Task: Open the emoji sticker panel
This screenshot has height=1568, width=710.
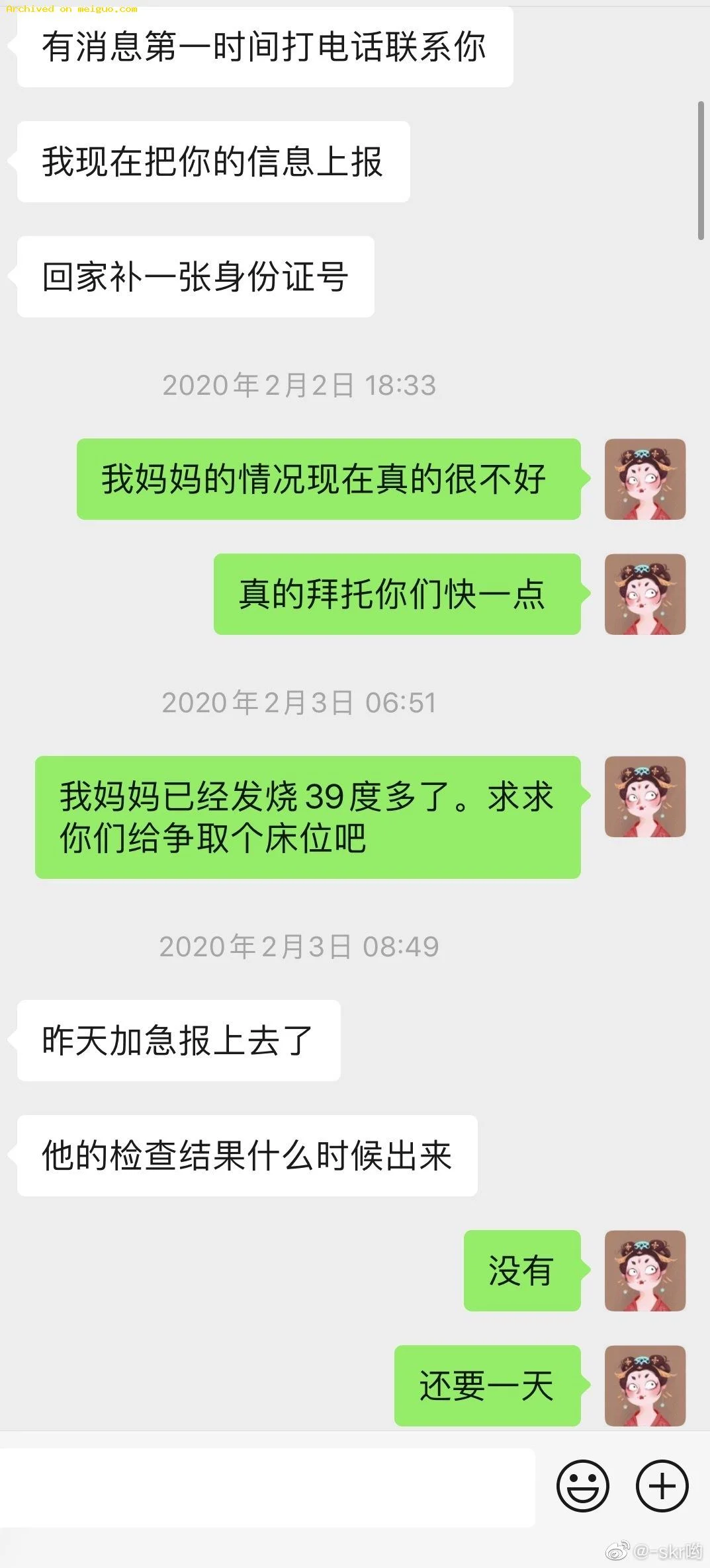Action: (x=582, y=1486)
